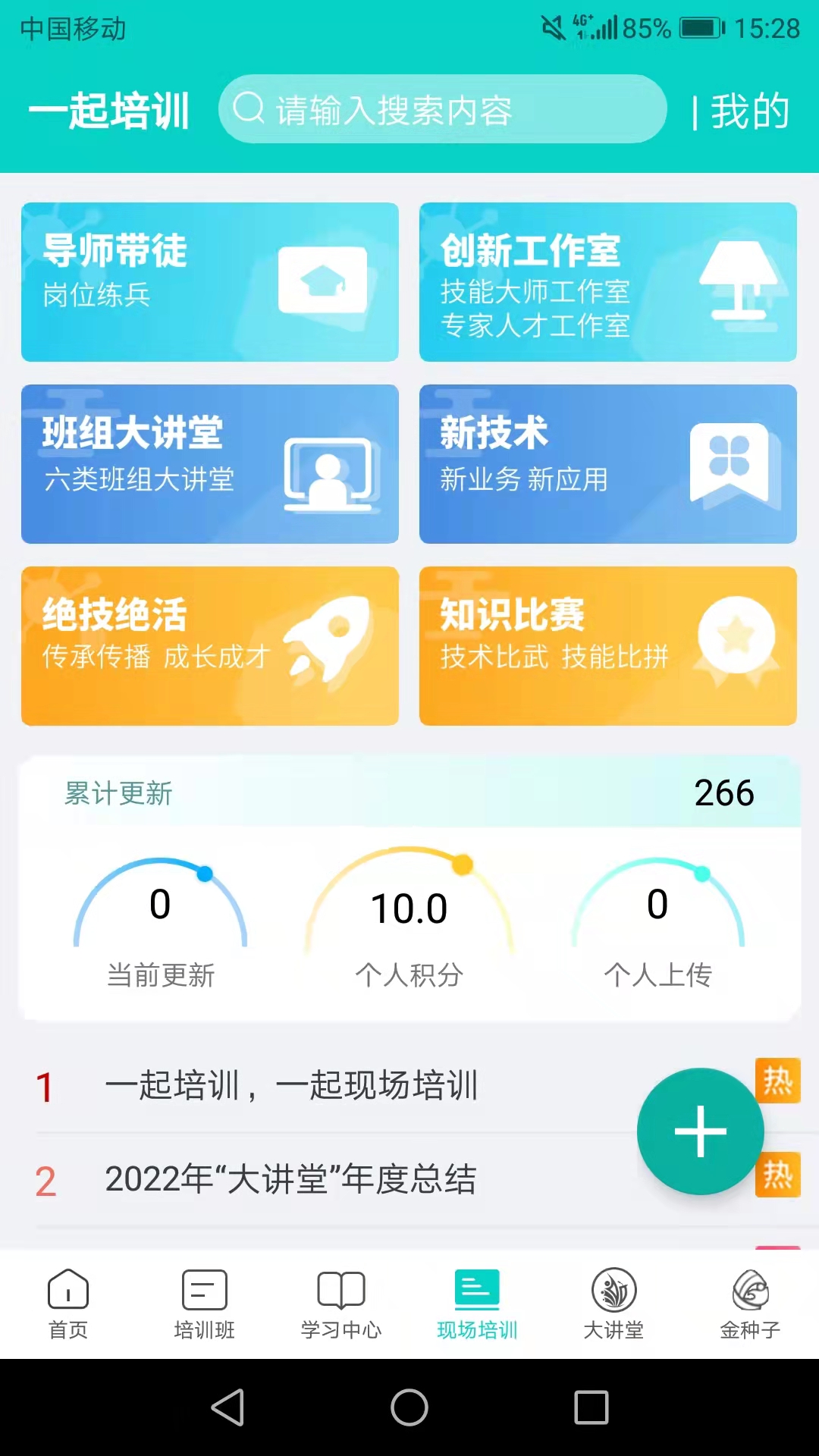Open the 导师带徒 card
The height and width of the screenshot is (1456, 819).
pyautogui.click(x=210, y=282)
